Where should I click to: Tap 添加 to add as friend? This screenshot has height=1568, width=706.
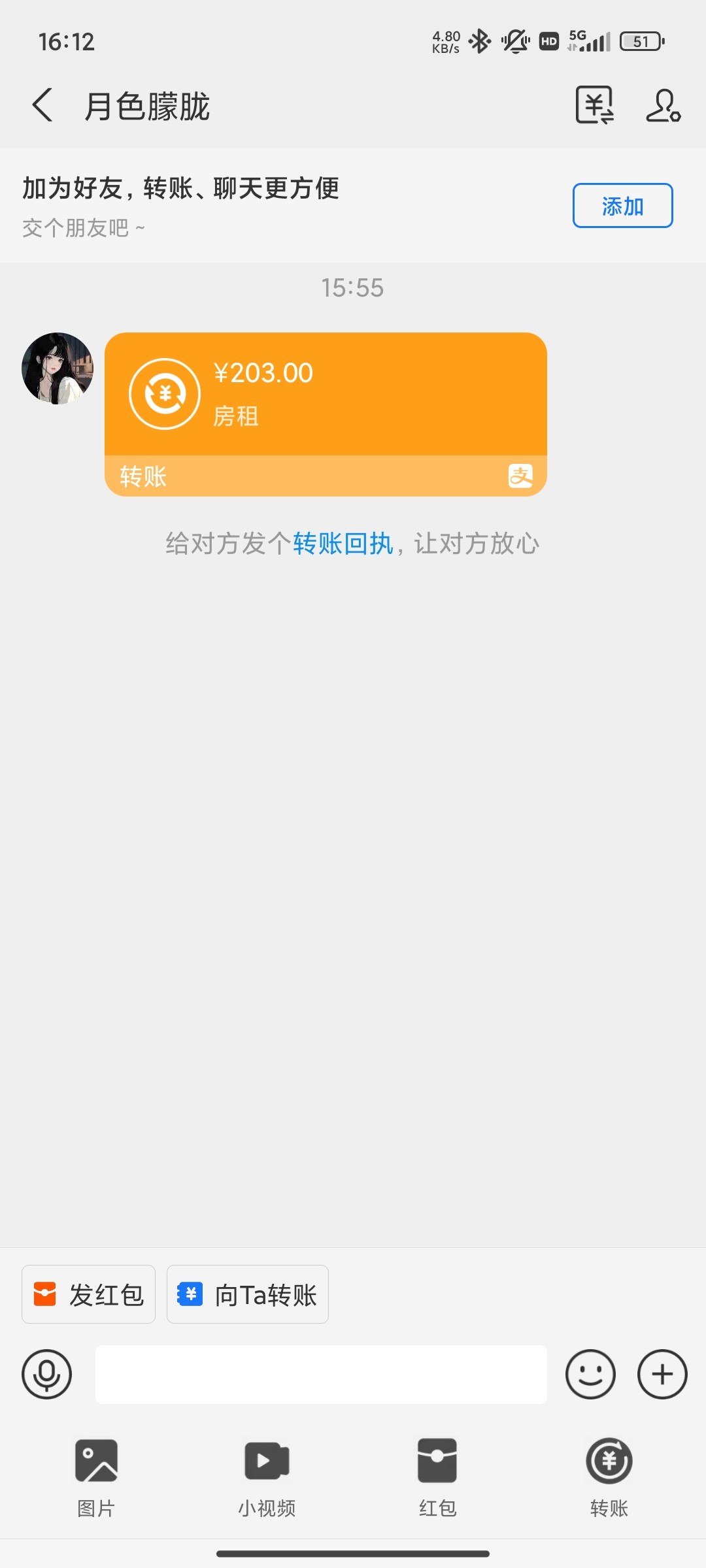(x=622, y=206)
